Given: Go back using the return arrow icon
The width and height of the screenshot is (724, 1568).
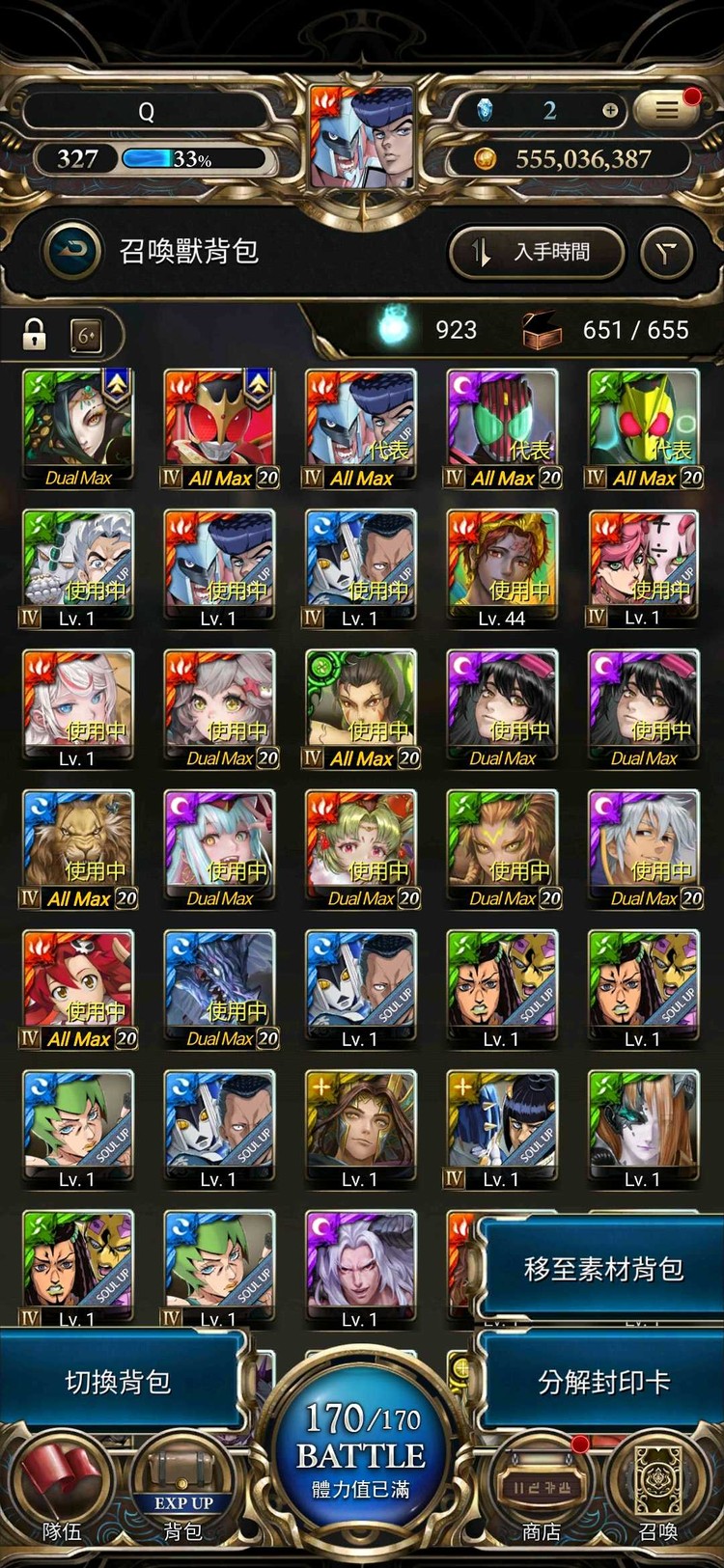Looking at the screenshot, I should coord(72,252).
